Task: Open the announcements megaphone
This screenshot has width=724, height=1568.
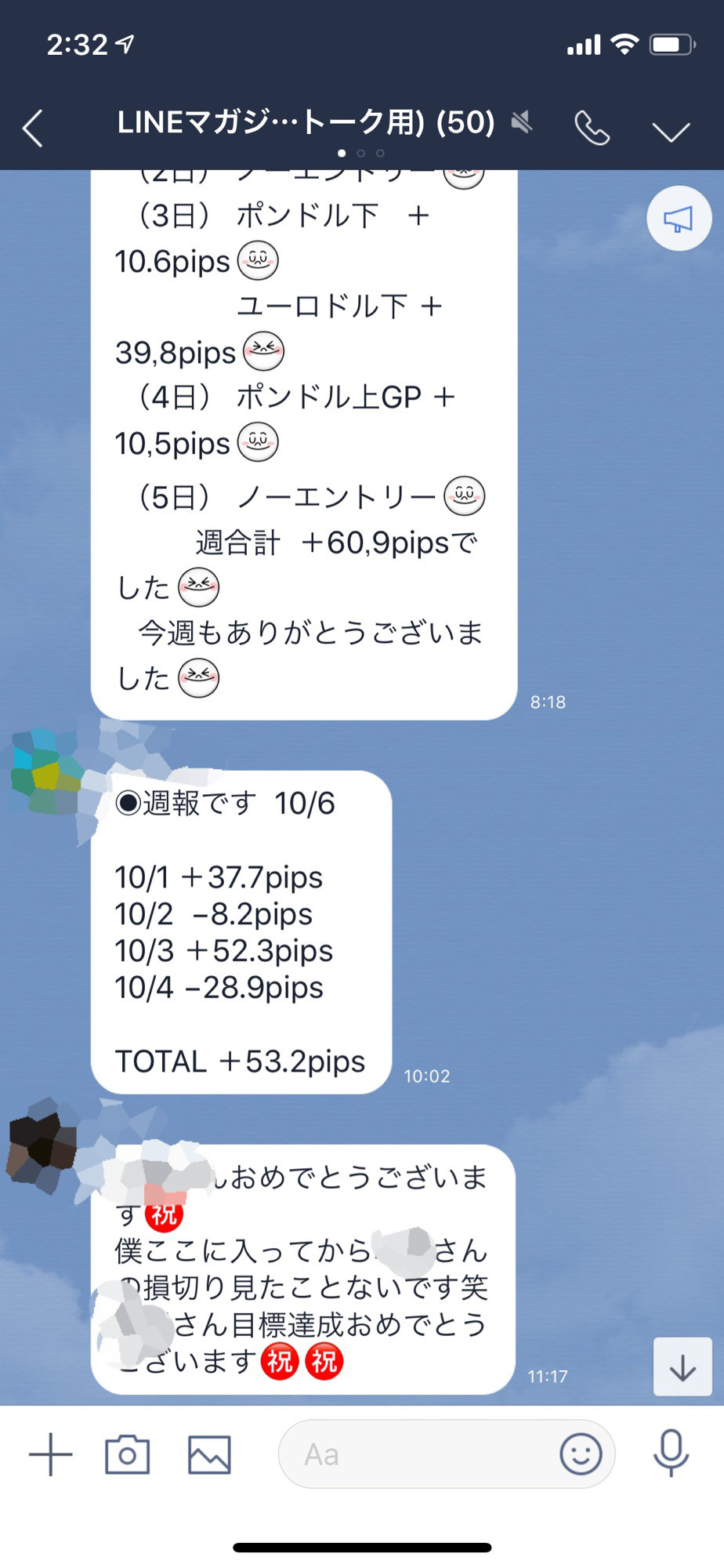Action: tap(679, 219)
